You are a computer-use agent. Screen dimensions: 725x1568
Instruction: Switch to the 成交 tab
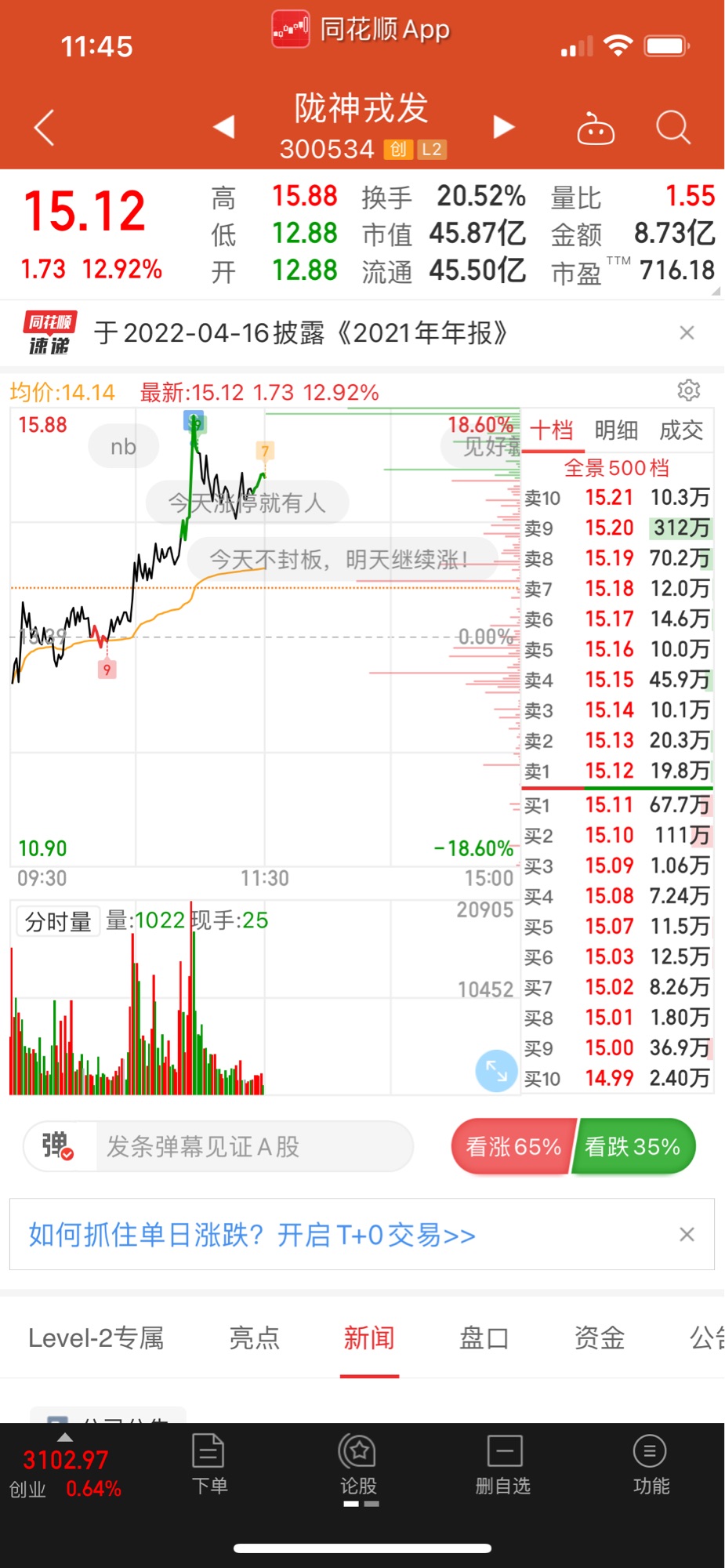681,430
